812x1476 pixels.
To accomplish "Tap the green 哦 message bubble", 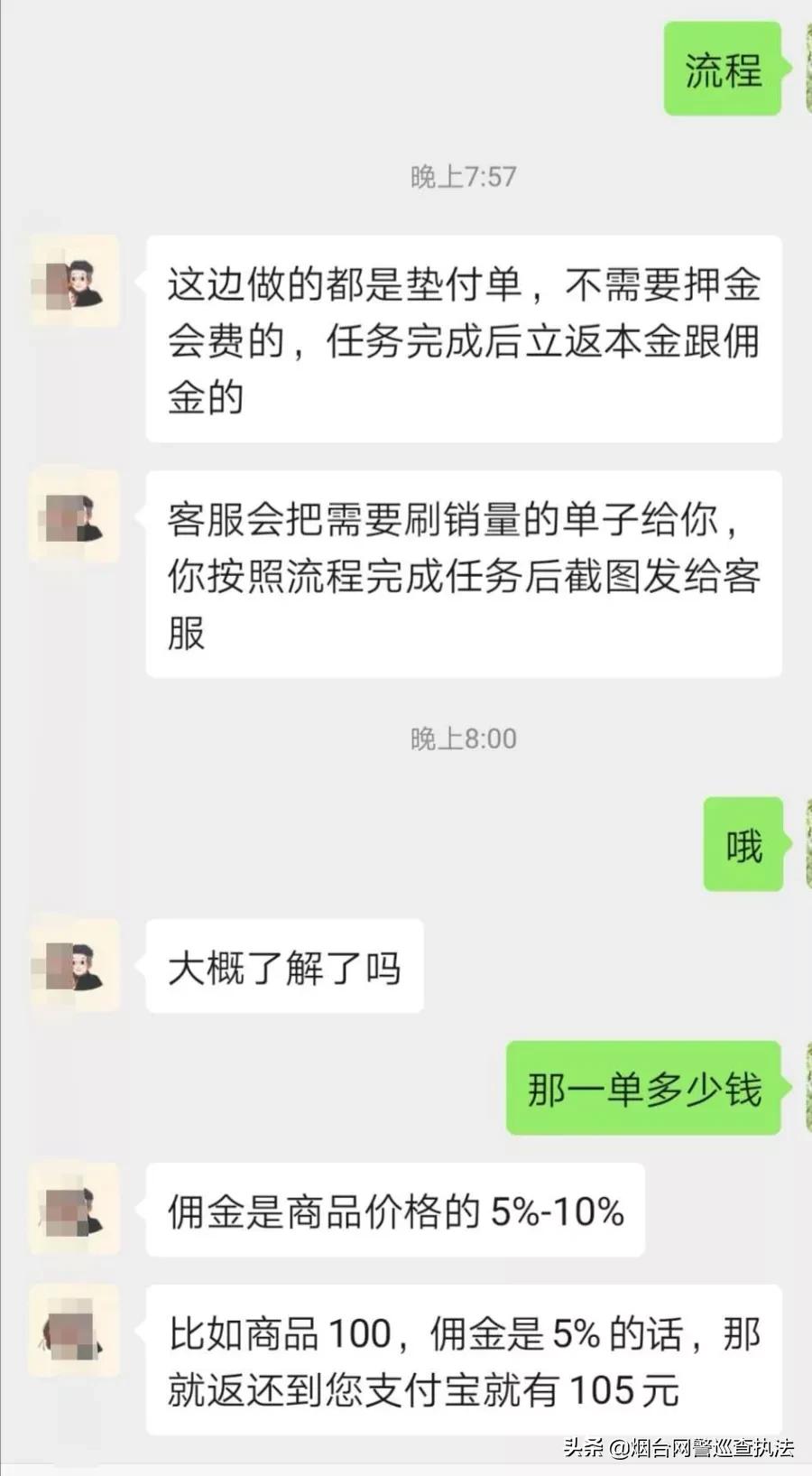I will 743,844.
